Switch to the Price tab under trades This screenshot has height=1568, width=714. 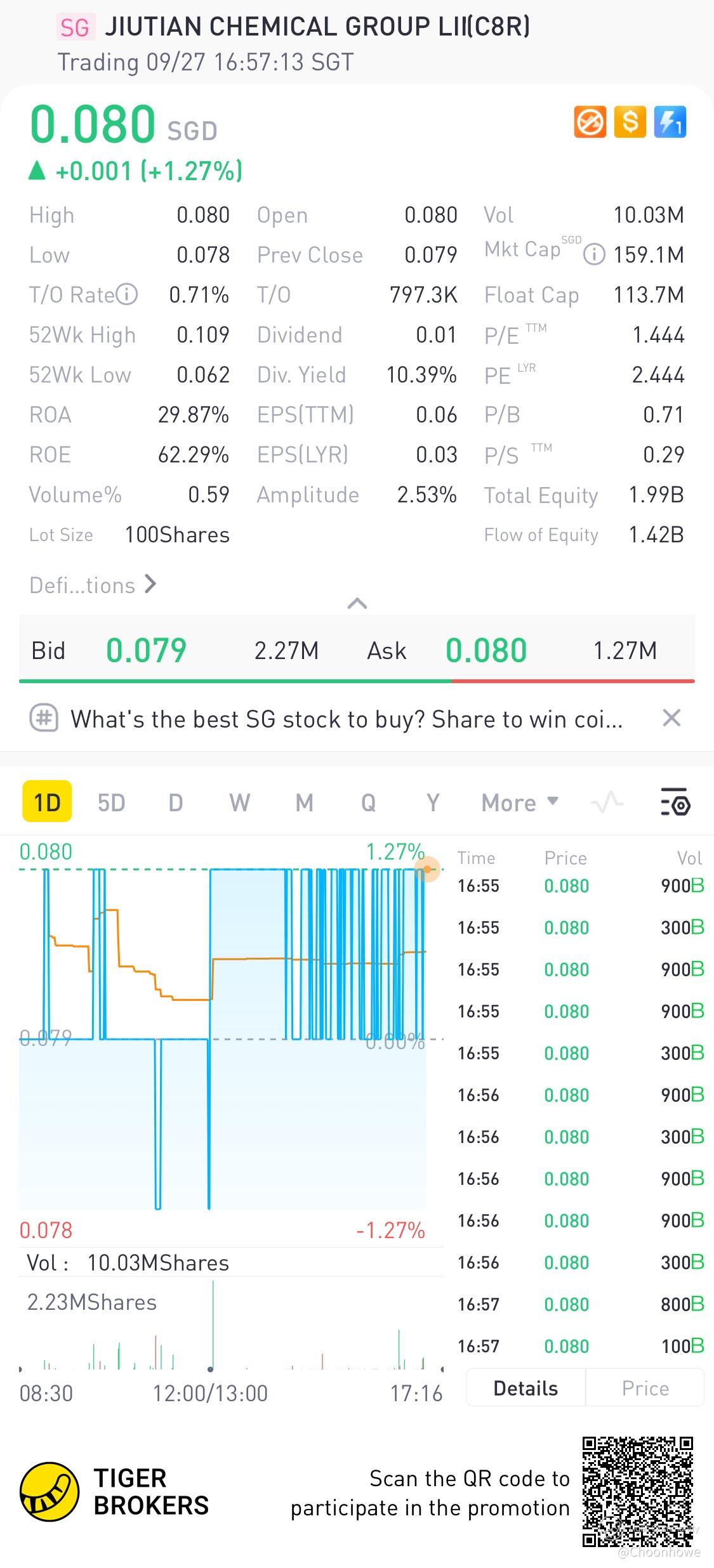tap(645, 1388)
